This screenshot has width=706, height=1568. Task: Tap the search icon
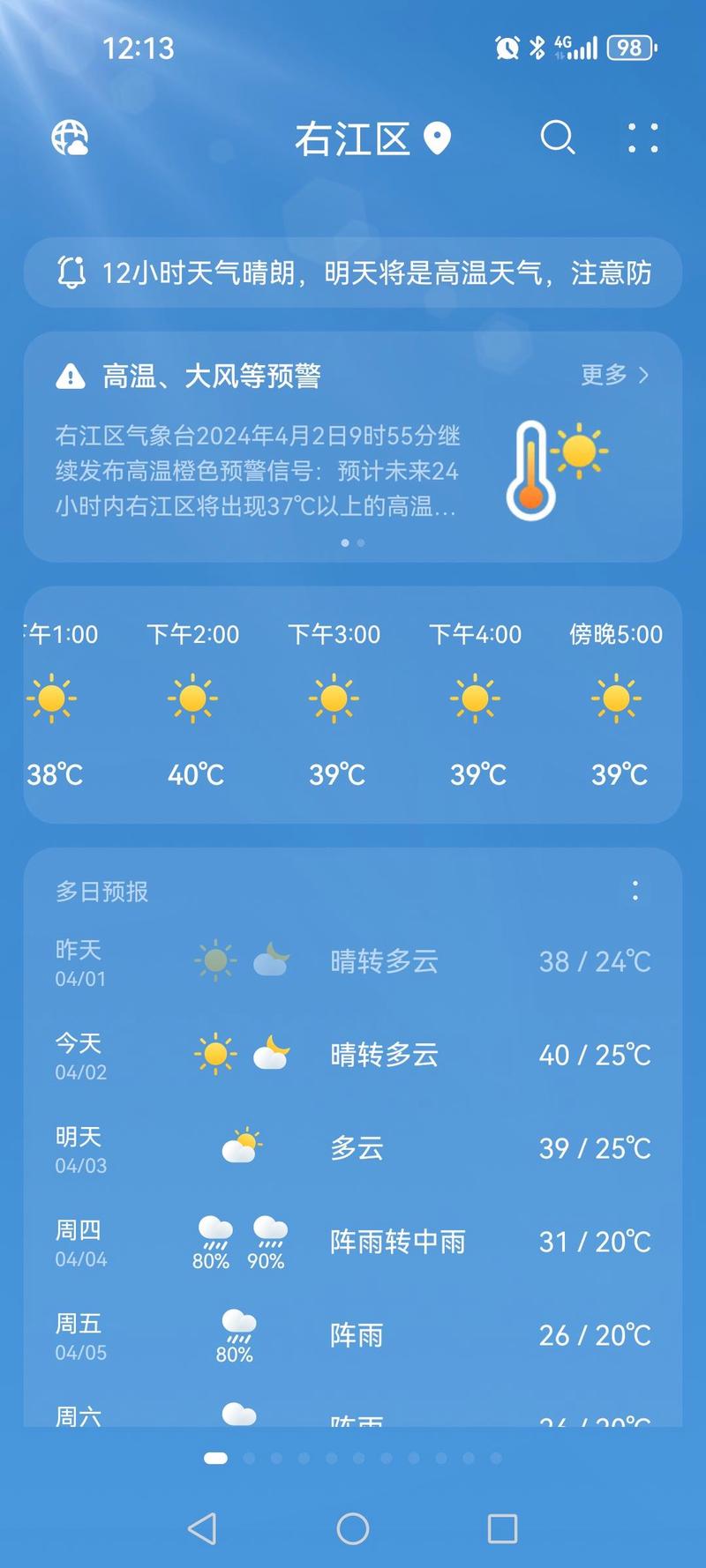tap(557, 138)
